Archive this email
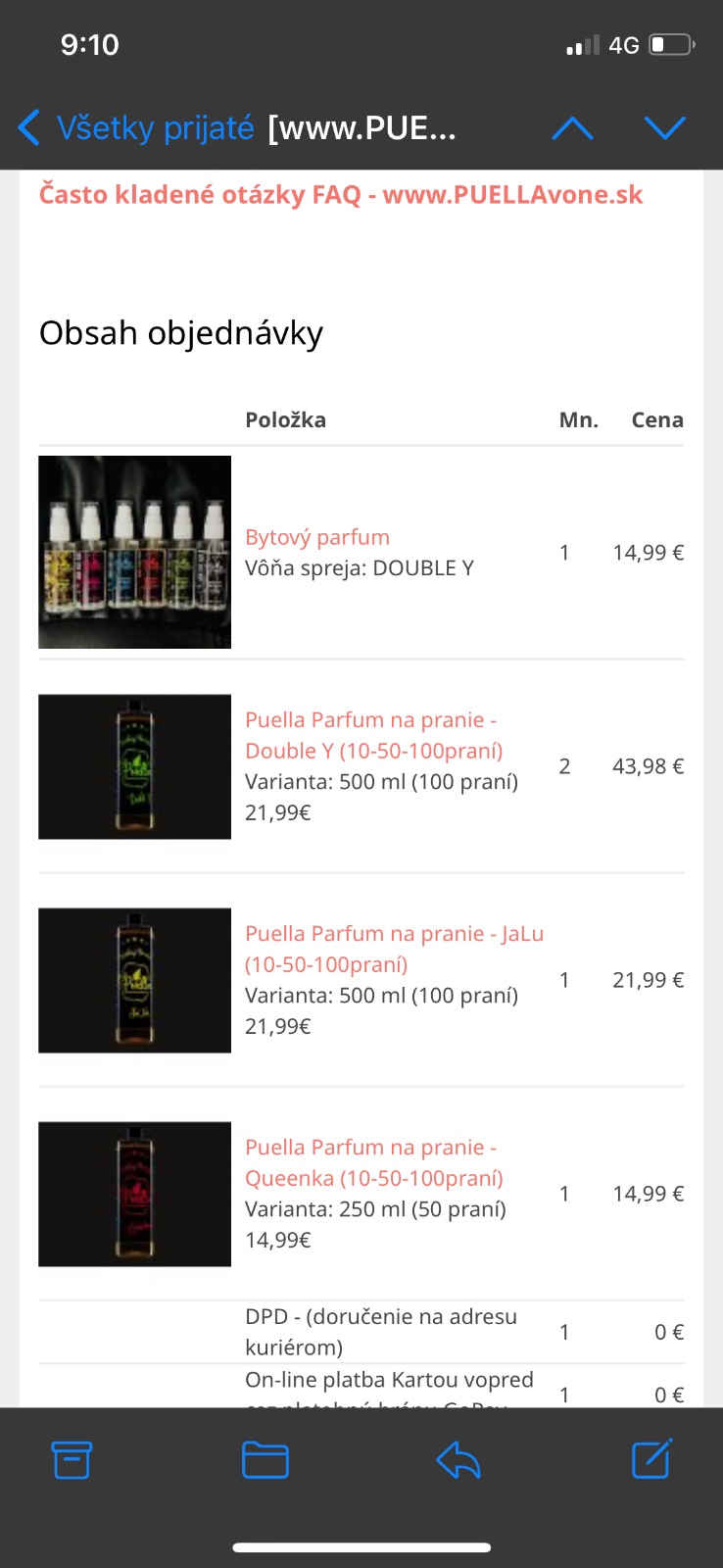Screen dimensions: 723x1568 [72, 1460]
